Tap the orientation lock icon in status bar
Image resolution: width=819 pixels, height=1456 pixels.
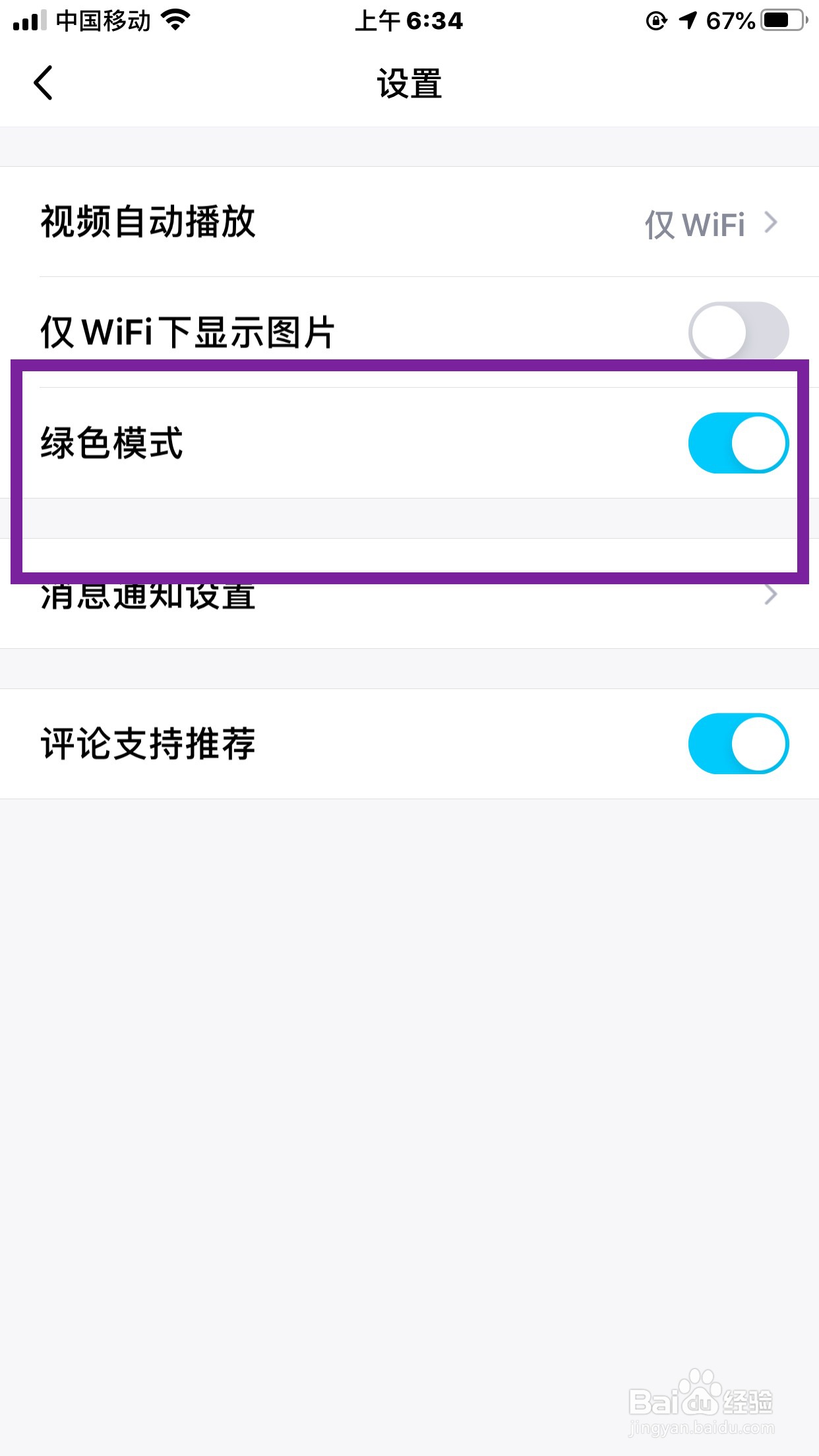click(x=655, y=20)
